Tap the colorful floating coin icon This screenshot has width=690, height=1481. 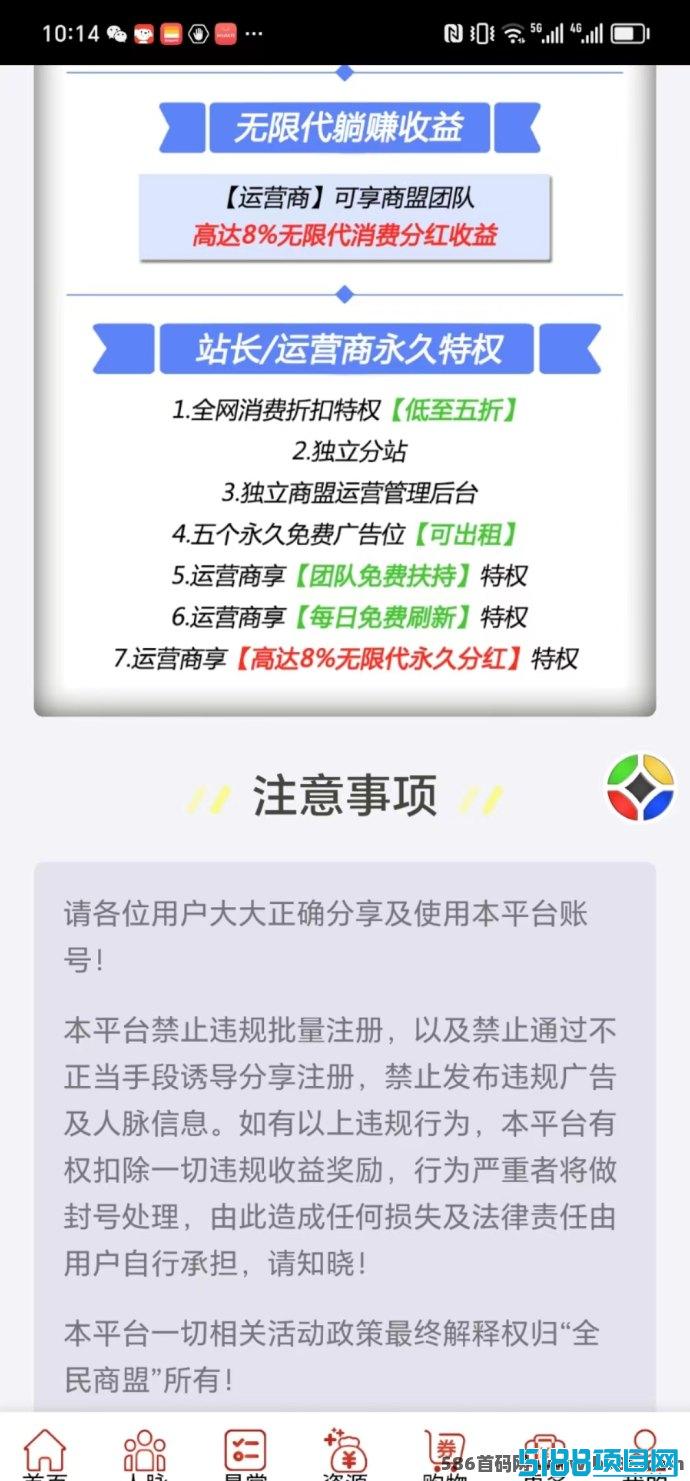click(x=641, y=787)
